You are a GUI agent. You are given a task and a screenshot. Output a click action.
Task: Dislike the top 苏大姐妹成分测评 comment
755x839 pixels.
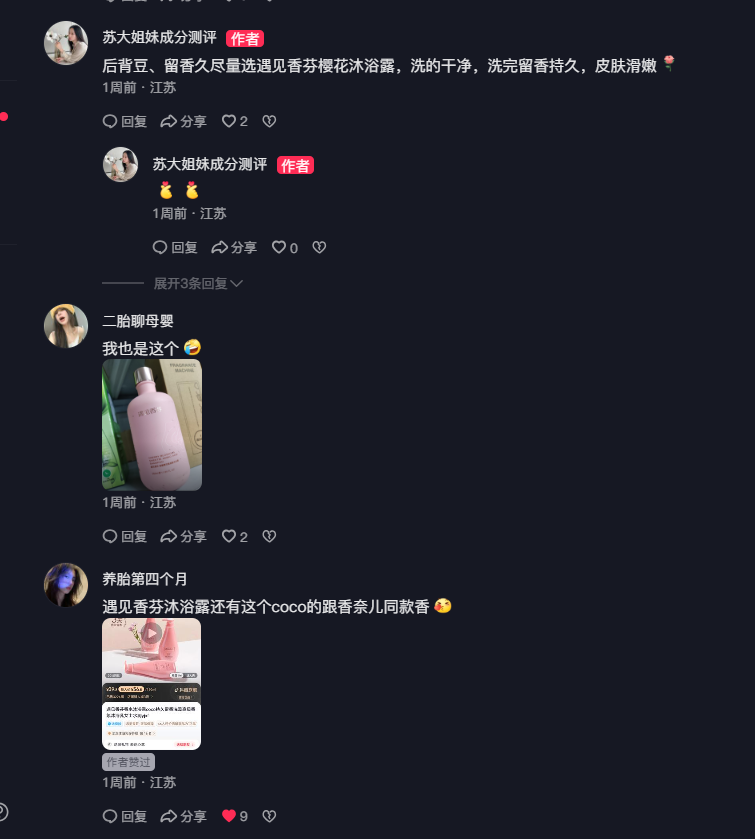tap(269, 121)
